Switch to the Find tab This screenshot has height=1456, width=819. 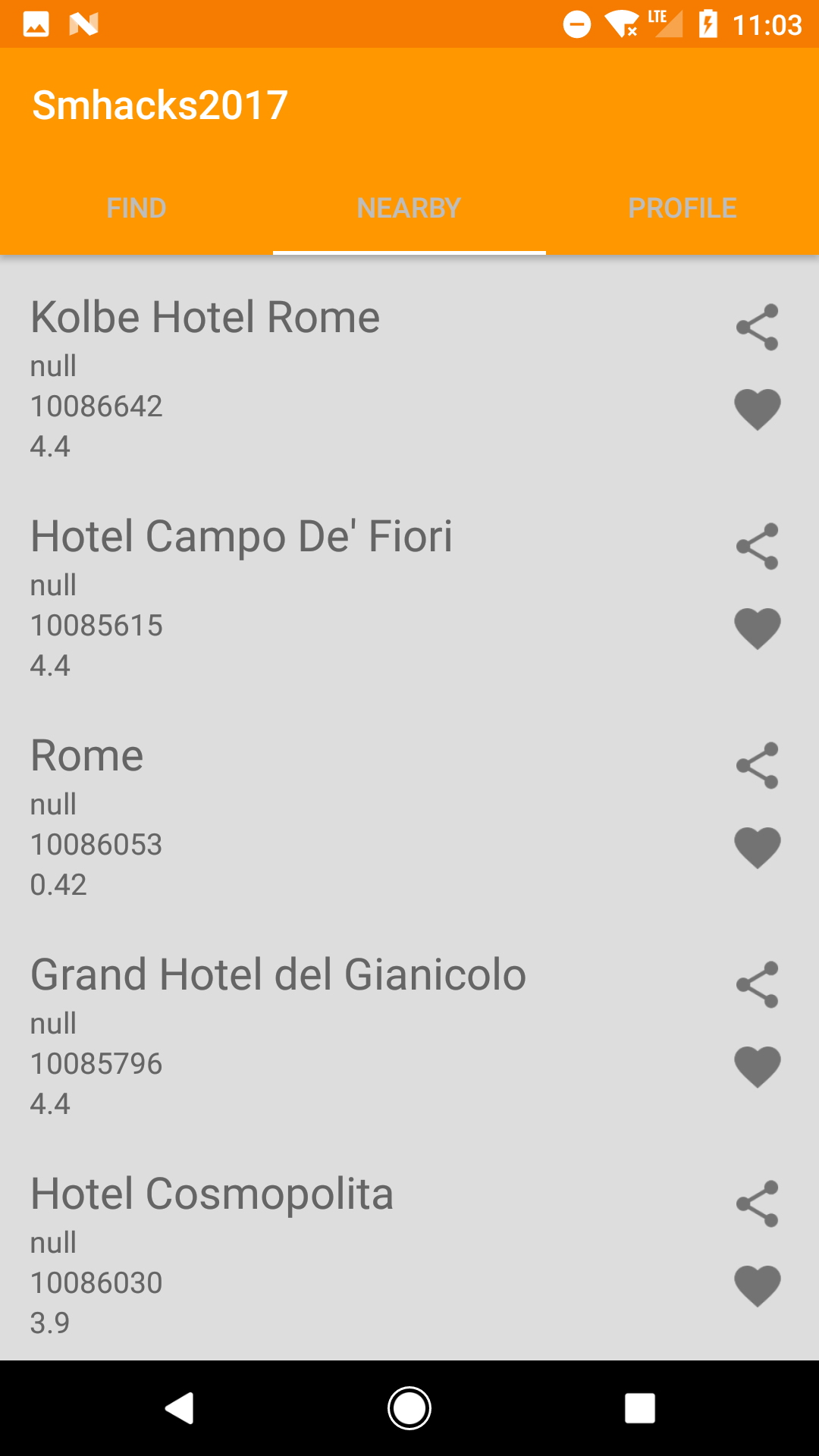tap(136, 208)
